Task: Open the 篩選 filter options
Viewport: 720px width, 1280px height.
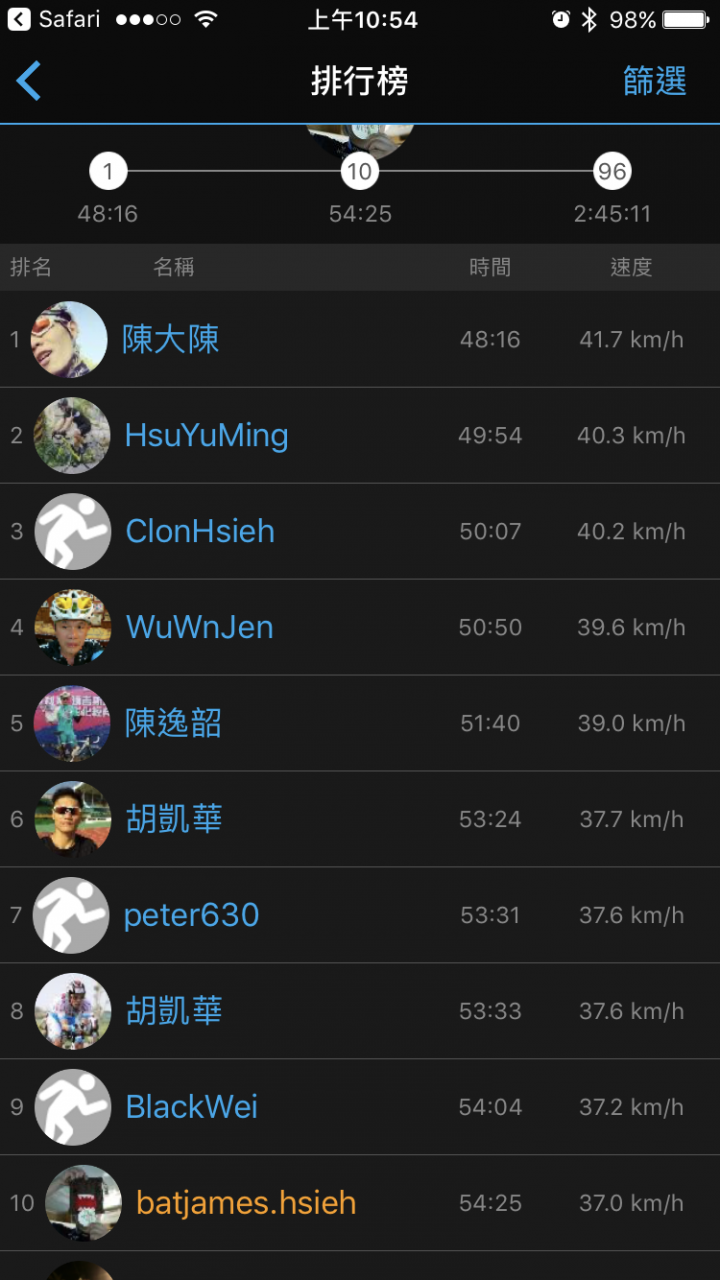Action: coord(654,81)
